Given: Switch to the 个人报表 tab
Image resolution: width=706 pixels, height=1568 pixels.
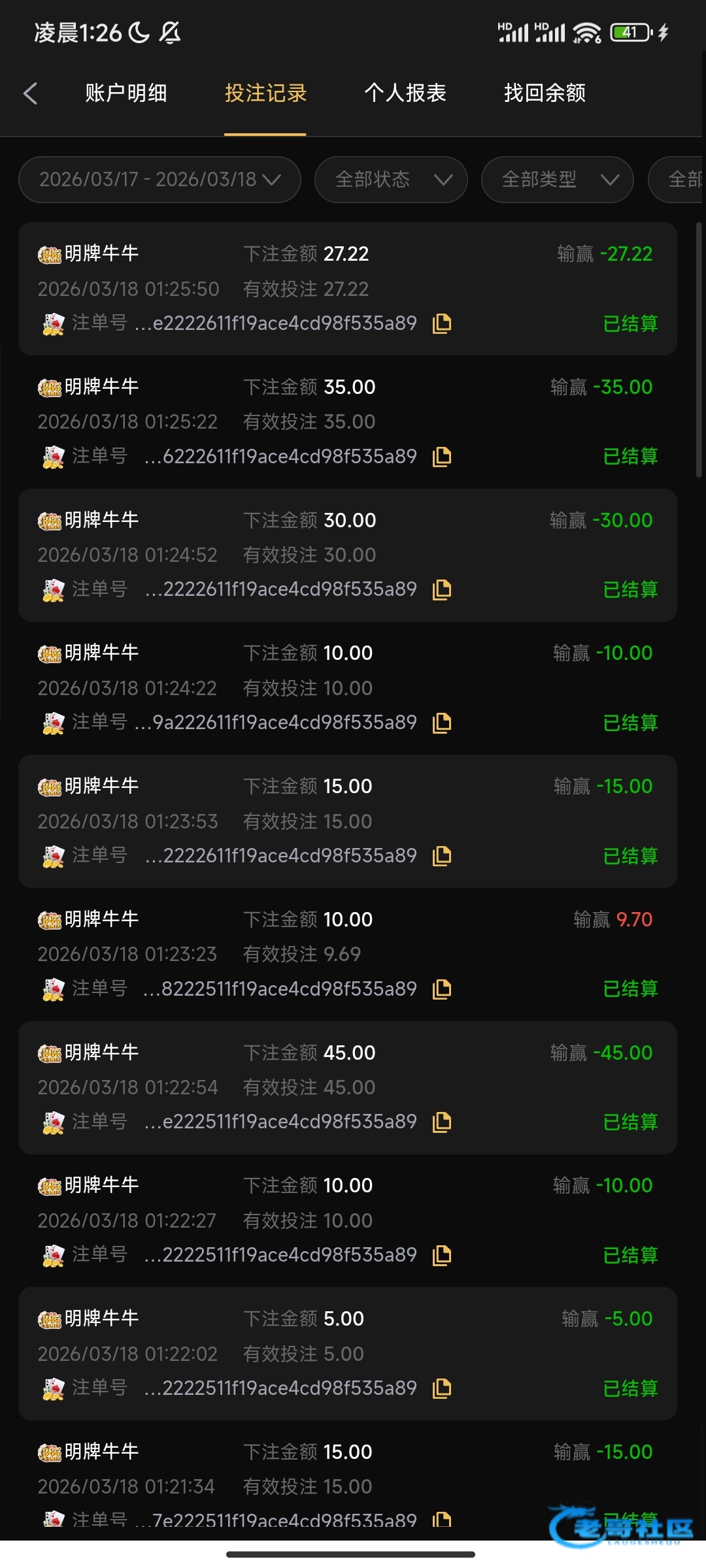Looking at the screenshot, I should pos(405,93).
